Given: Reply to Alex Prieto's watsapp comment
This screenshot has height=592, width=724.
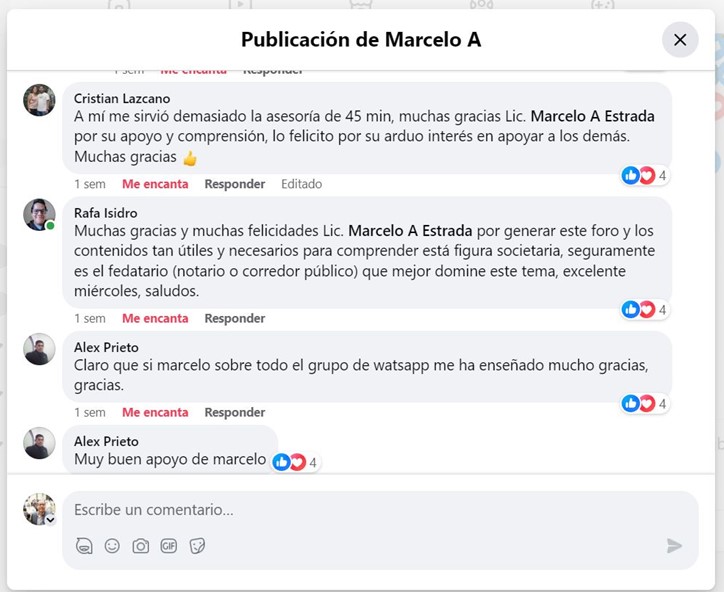Looking at the screenshot, I should pos(234,412).
